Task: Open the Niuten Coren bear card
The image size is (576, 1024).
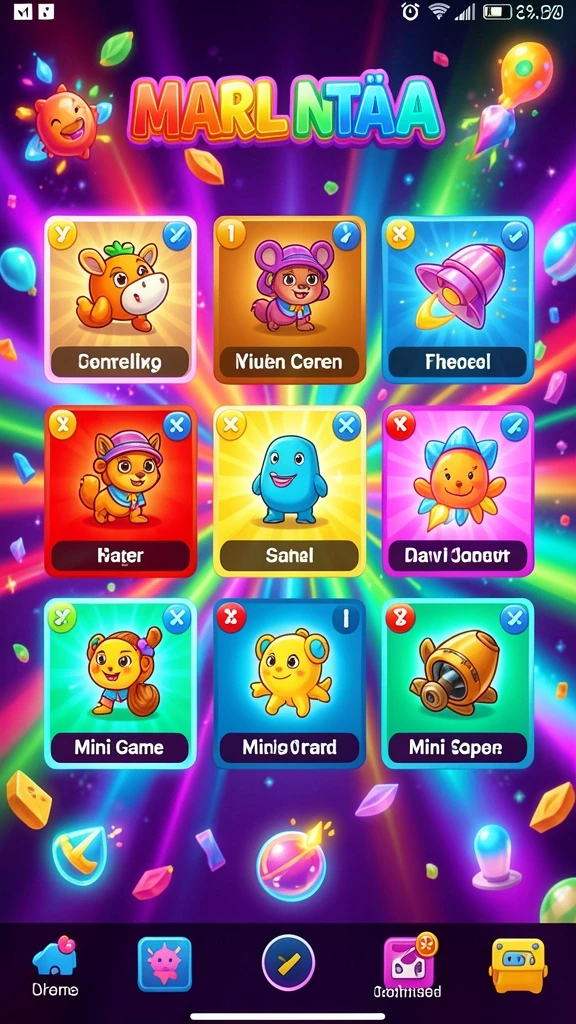Action: 289,299
